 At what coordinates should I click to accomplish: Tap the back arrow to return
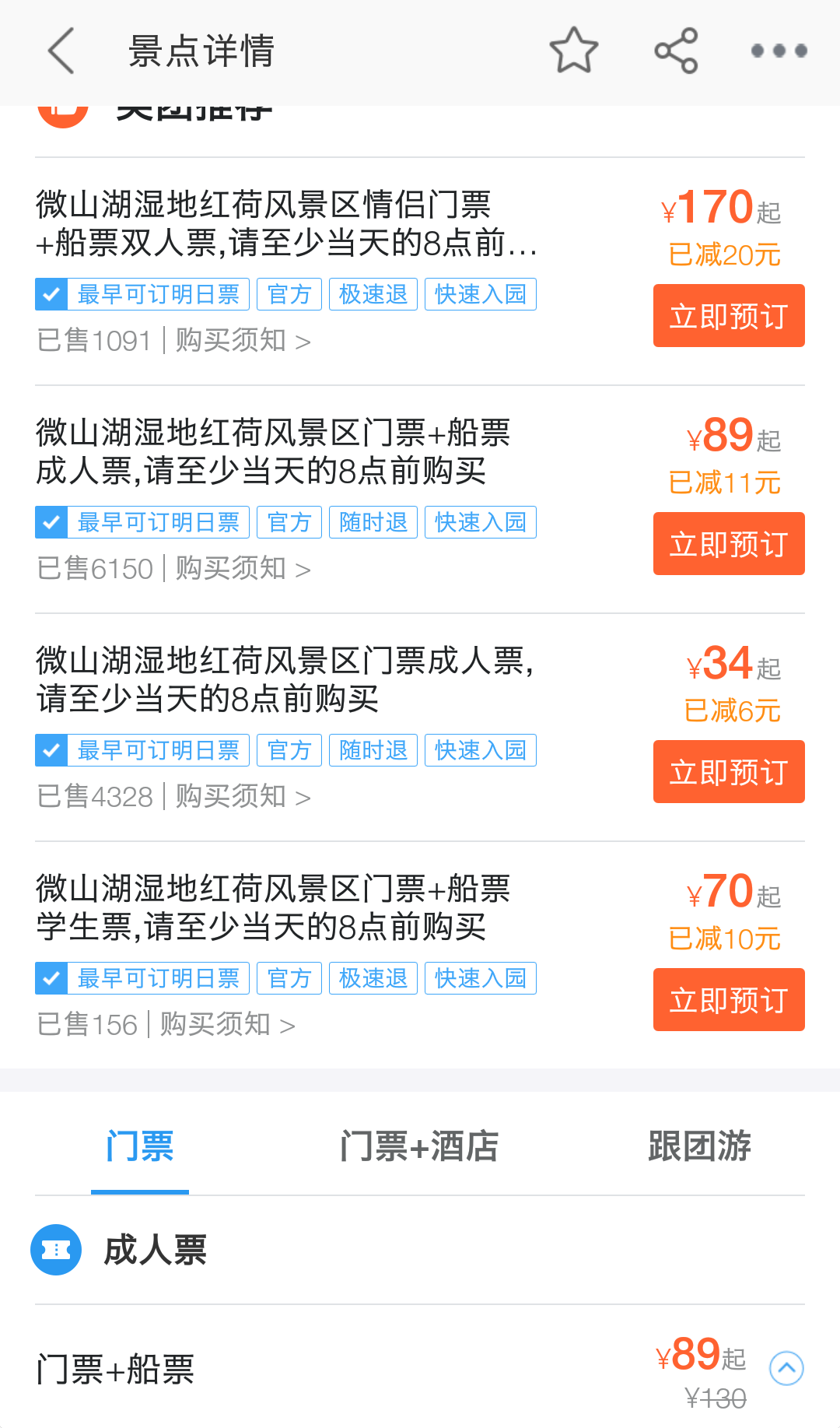point(61,50)
